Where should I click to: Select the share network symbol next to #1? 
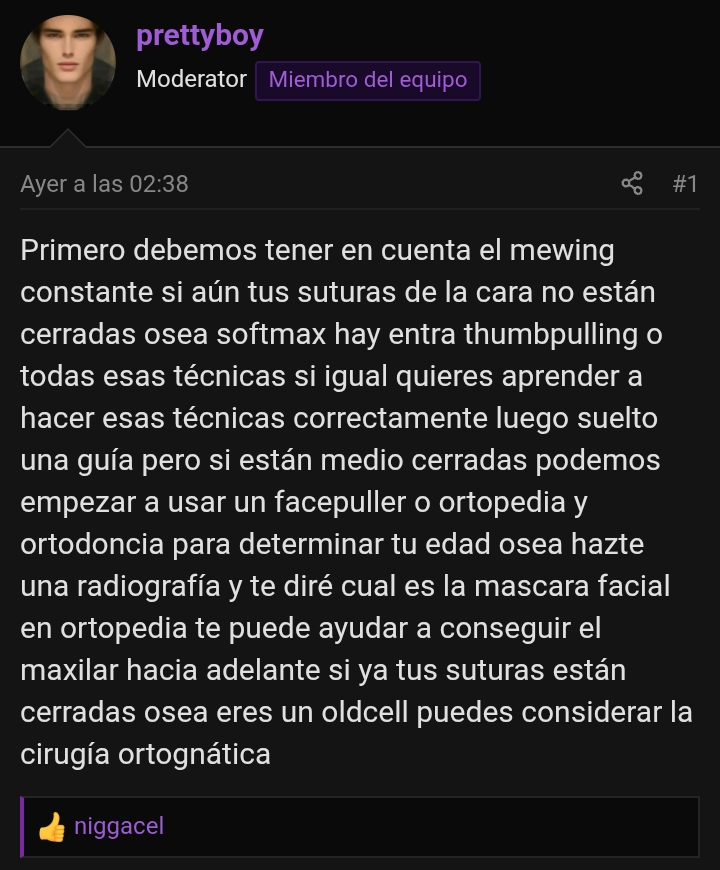(x=632, y=184)
